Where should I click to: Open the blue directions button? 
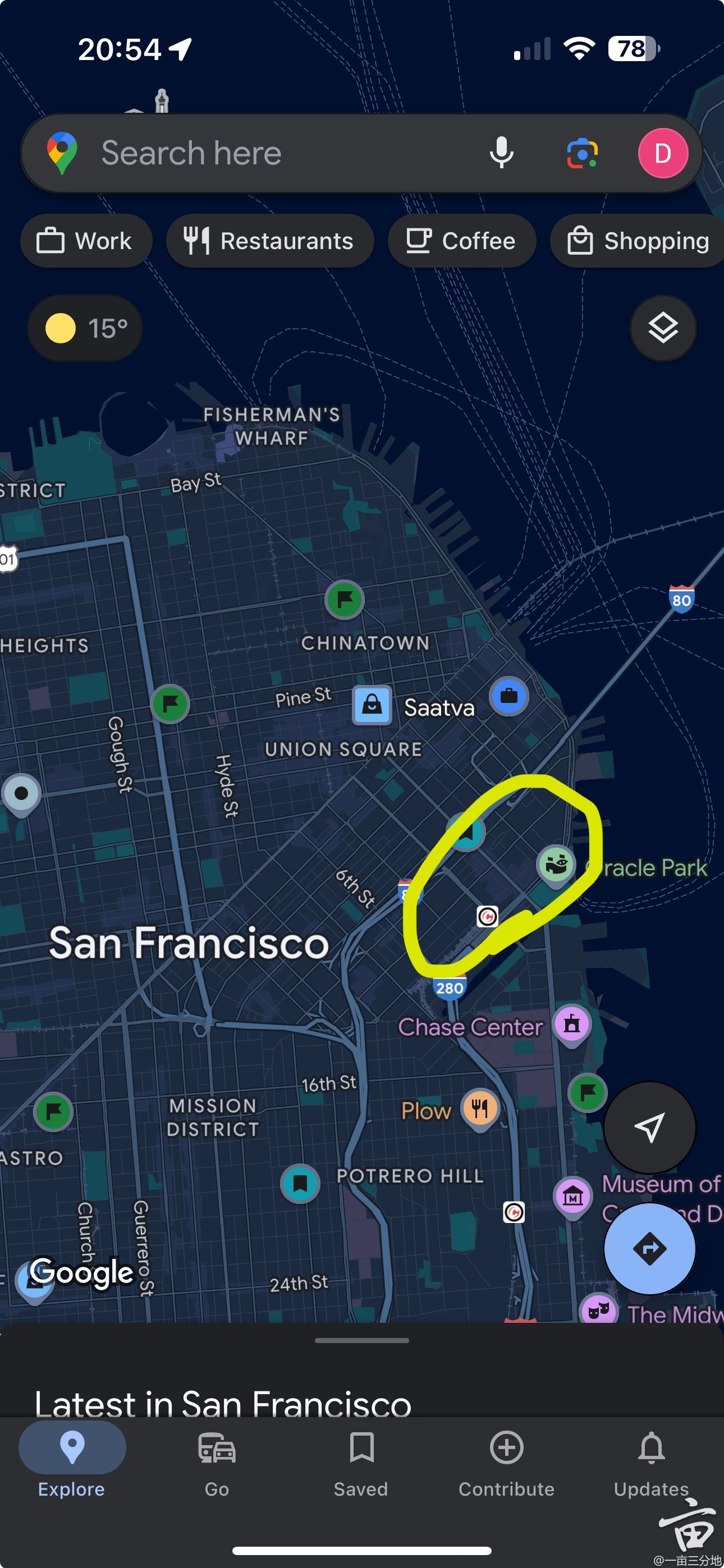tap(649, 1248)
